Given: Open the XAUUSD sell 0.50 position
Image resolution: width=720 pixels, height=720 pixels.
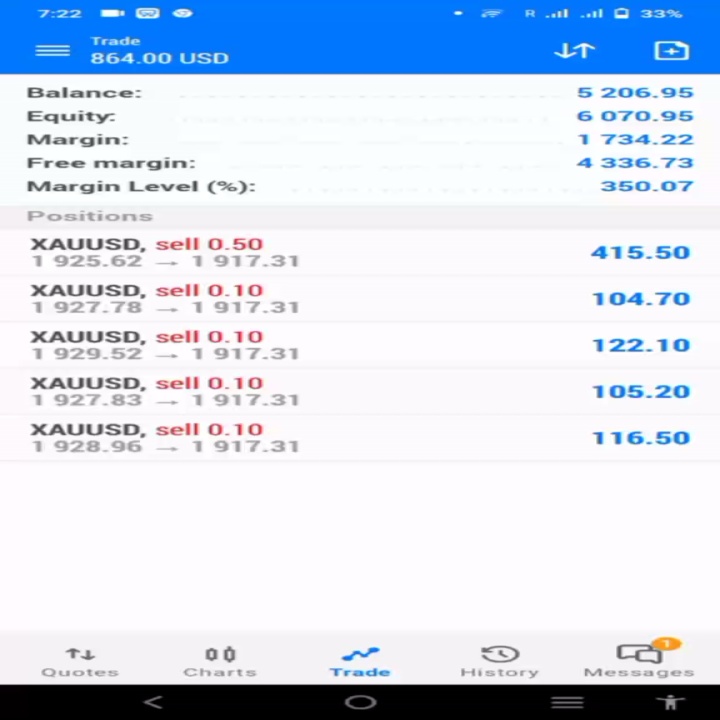Looking at the screenshot, I should tap(360, 252).
